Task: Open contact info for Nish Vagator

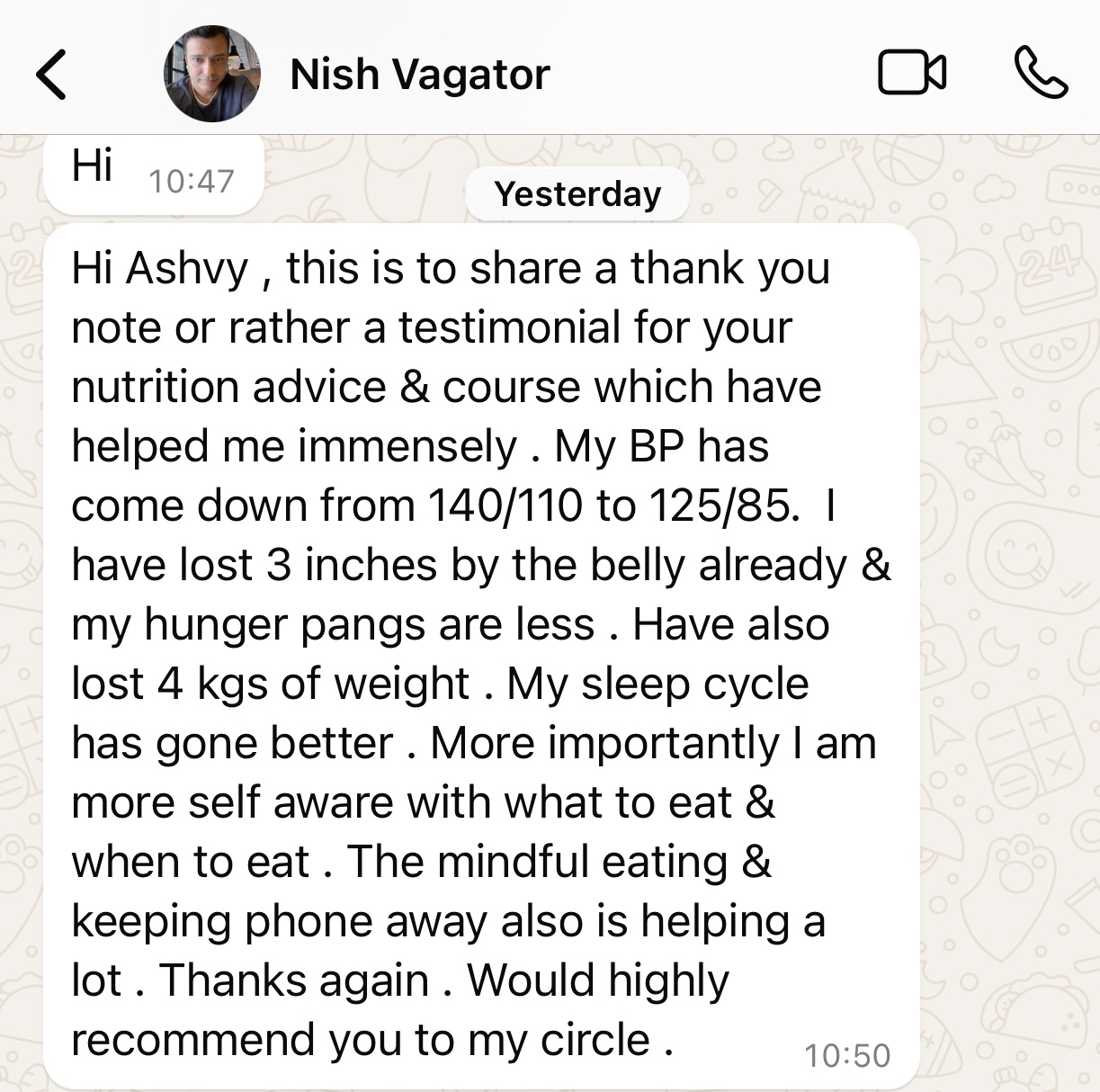Action: (419, 74)
